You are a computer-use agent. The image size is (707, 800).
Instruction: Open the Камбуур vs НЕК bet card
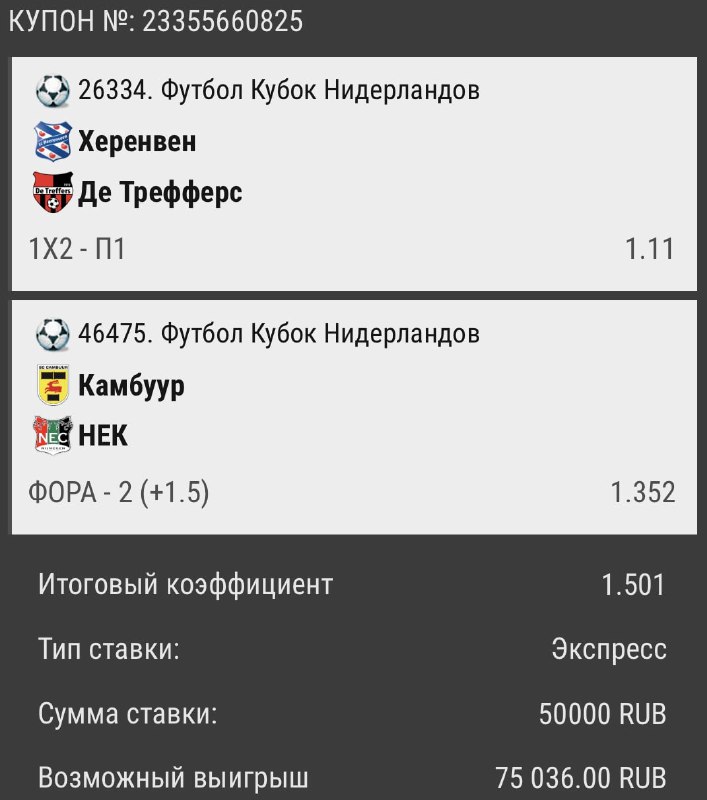353,416
